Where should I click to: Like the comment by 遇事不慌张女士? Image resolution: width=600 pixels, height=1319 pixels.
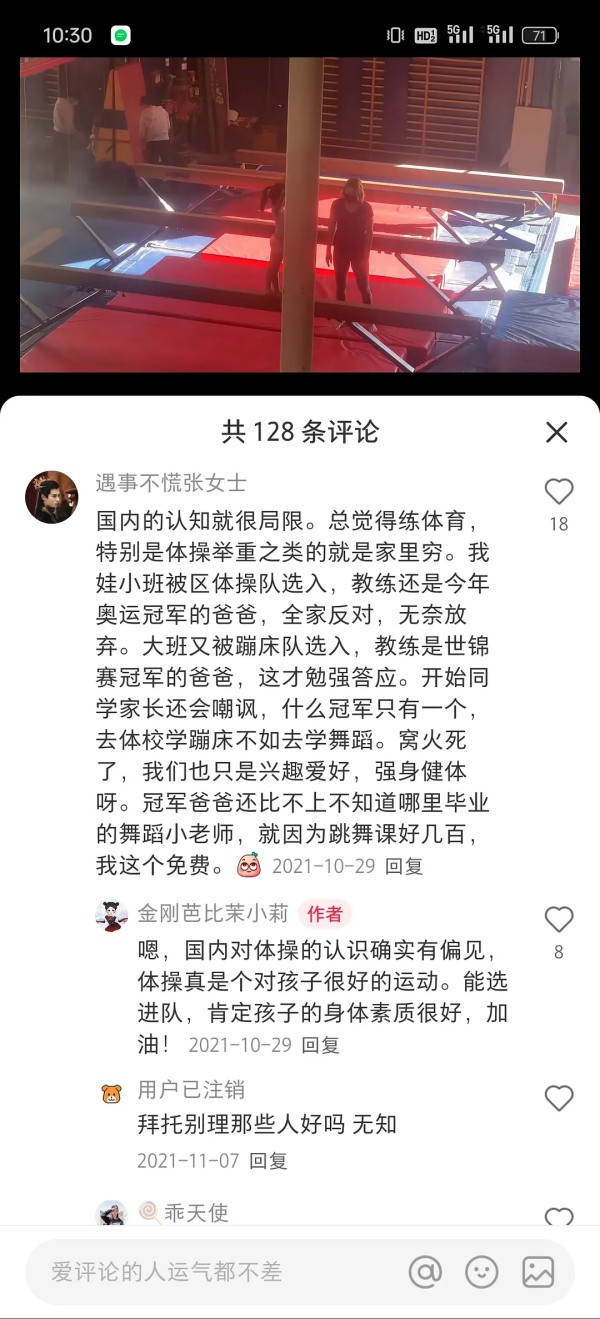pyautogui.click(x=558, y=491)
